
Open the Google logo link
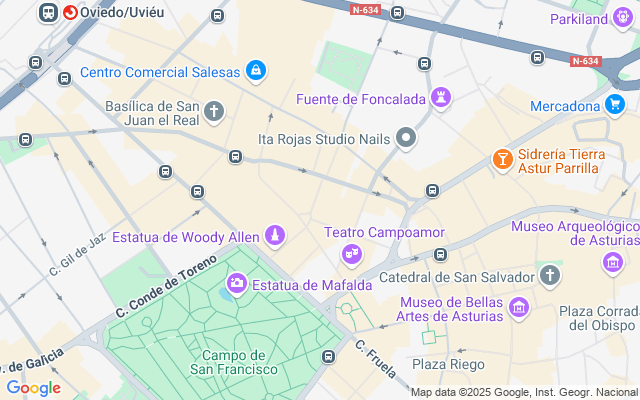point(33,388)
